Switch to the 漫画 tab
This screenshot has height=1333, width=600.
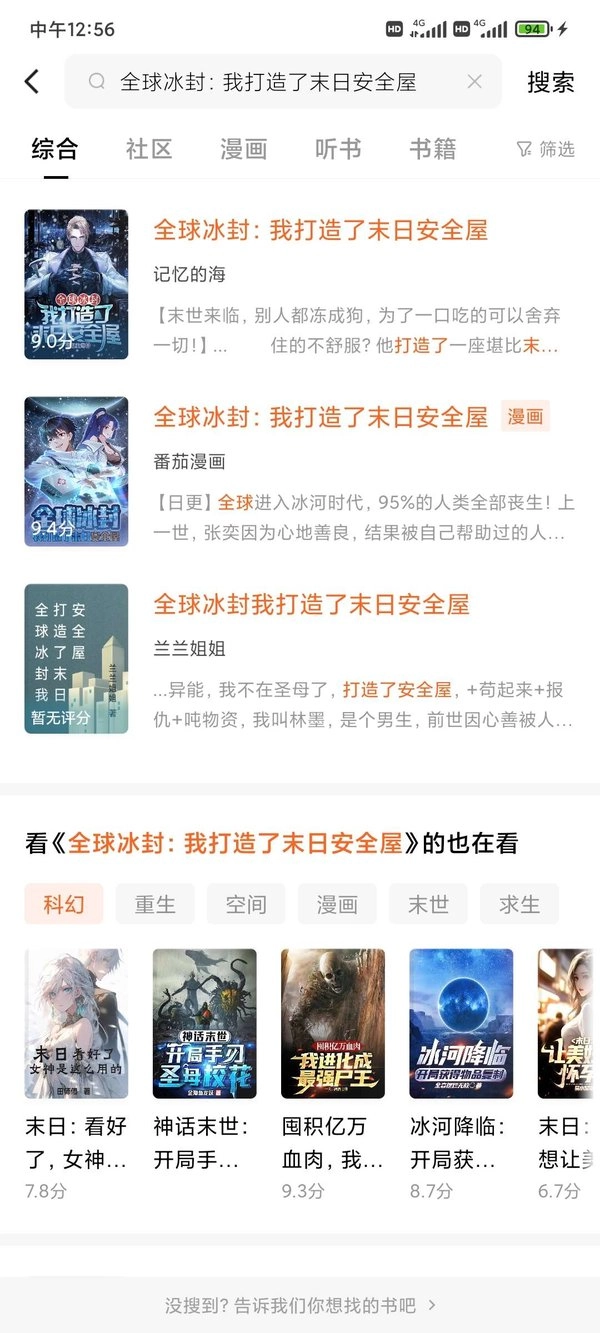point(243,150)
